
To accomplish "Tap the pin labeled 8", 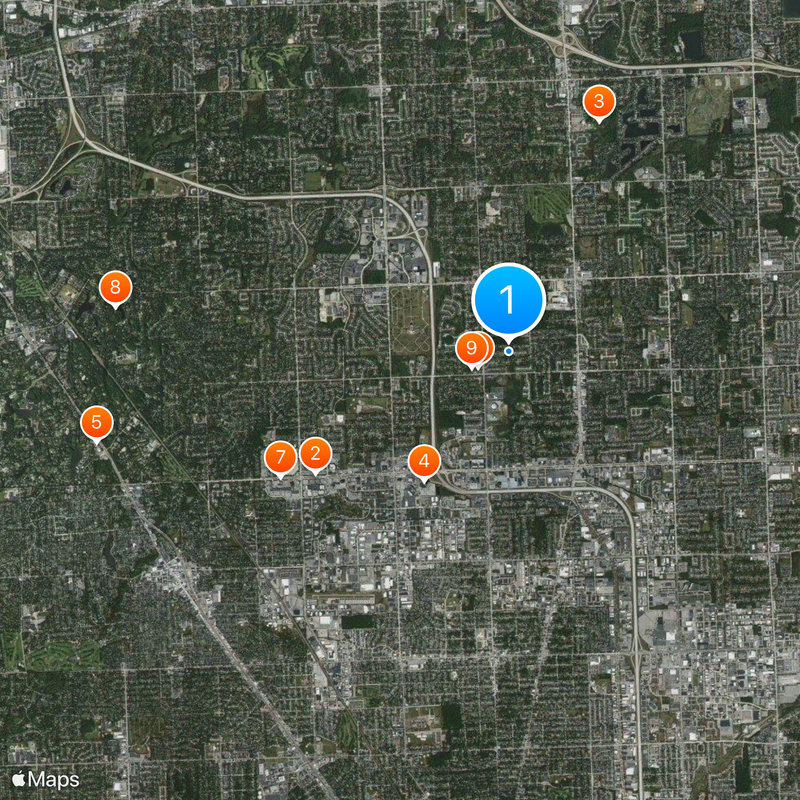I will coord(115,289).
